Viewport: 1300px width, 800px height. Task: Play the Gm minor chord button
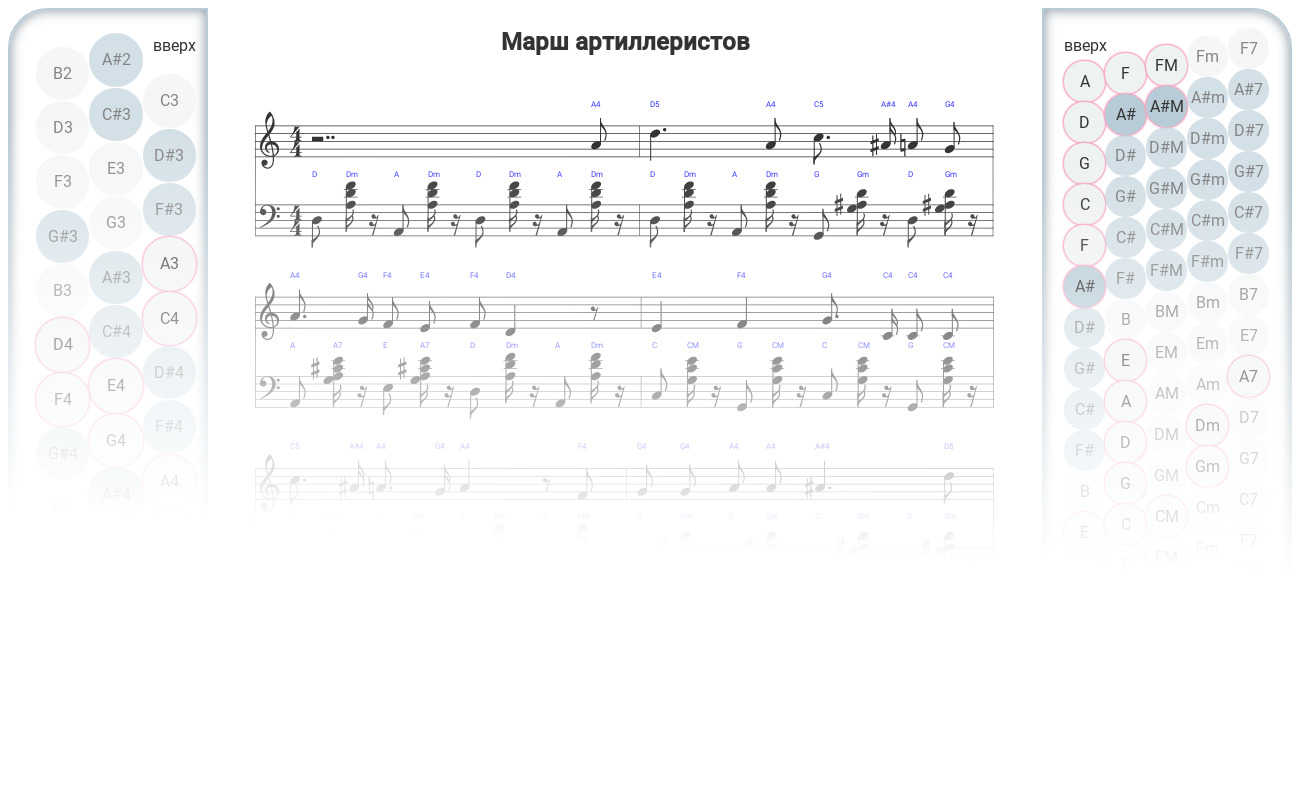[1207, 466]
